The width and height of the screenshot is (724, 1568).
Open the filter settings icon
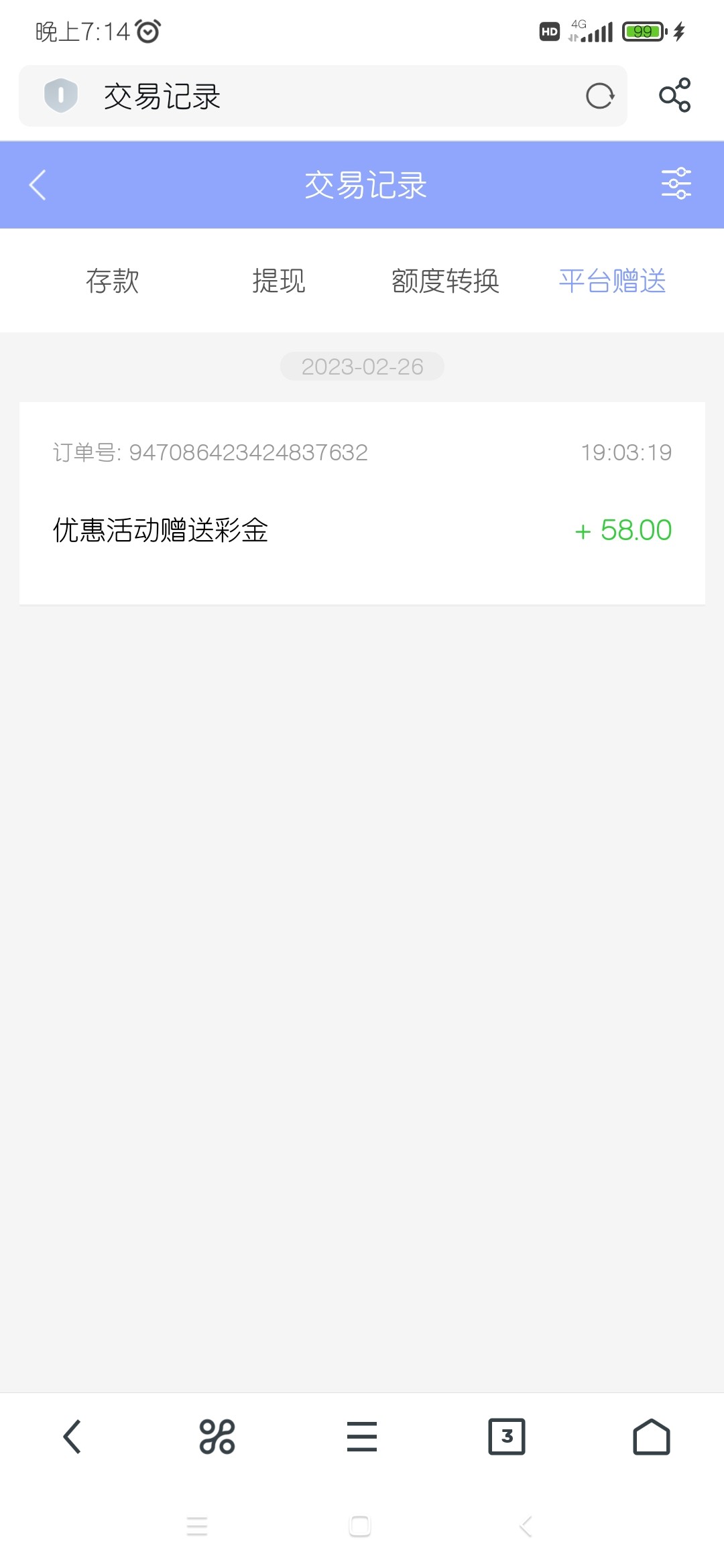(676, 184)
